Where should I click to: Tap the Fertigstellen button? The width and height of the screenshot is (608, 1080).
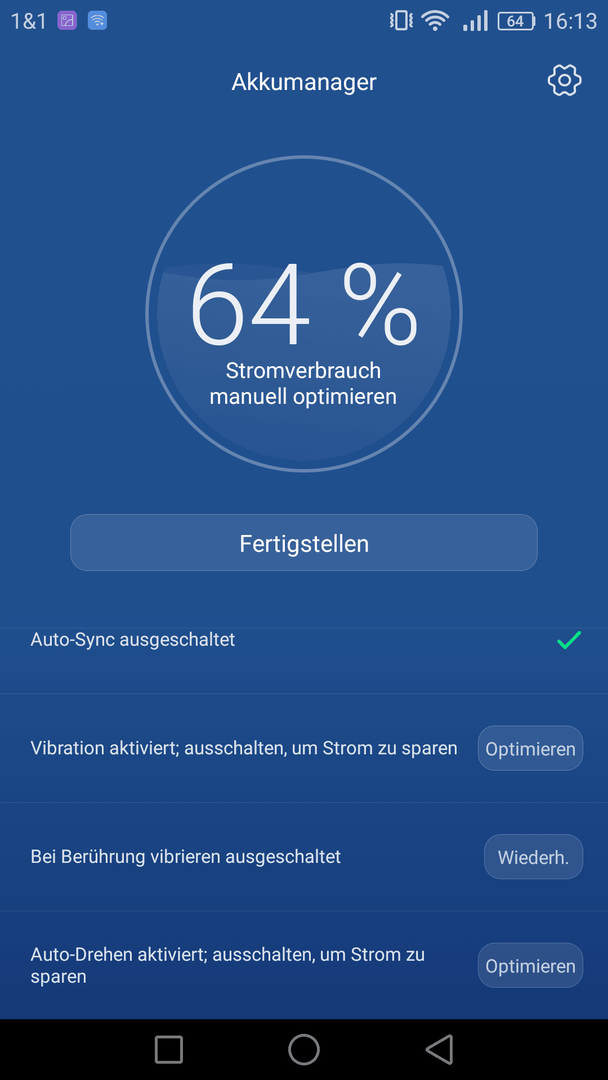304,543
